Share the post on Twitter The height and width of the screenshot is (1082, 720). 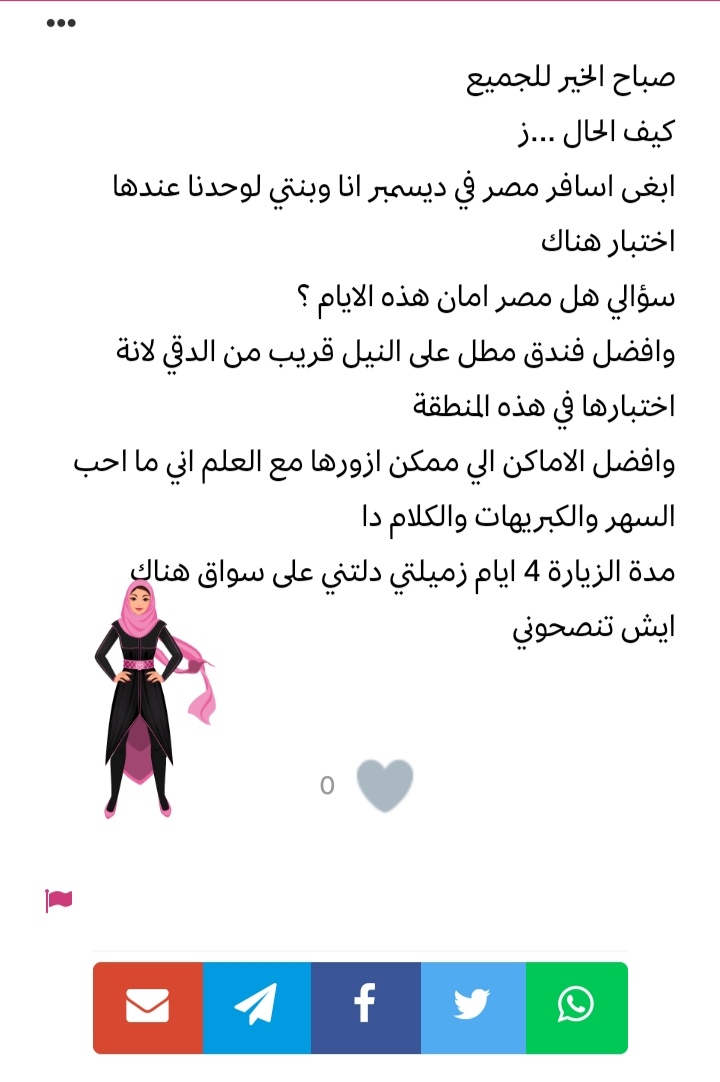point(473,1007)
